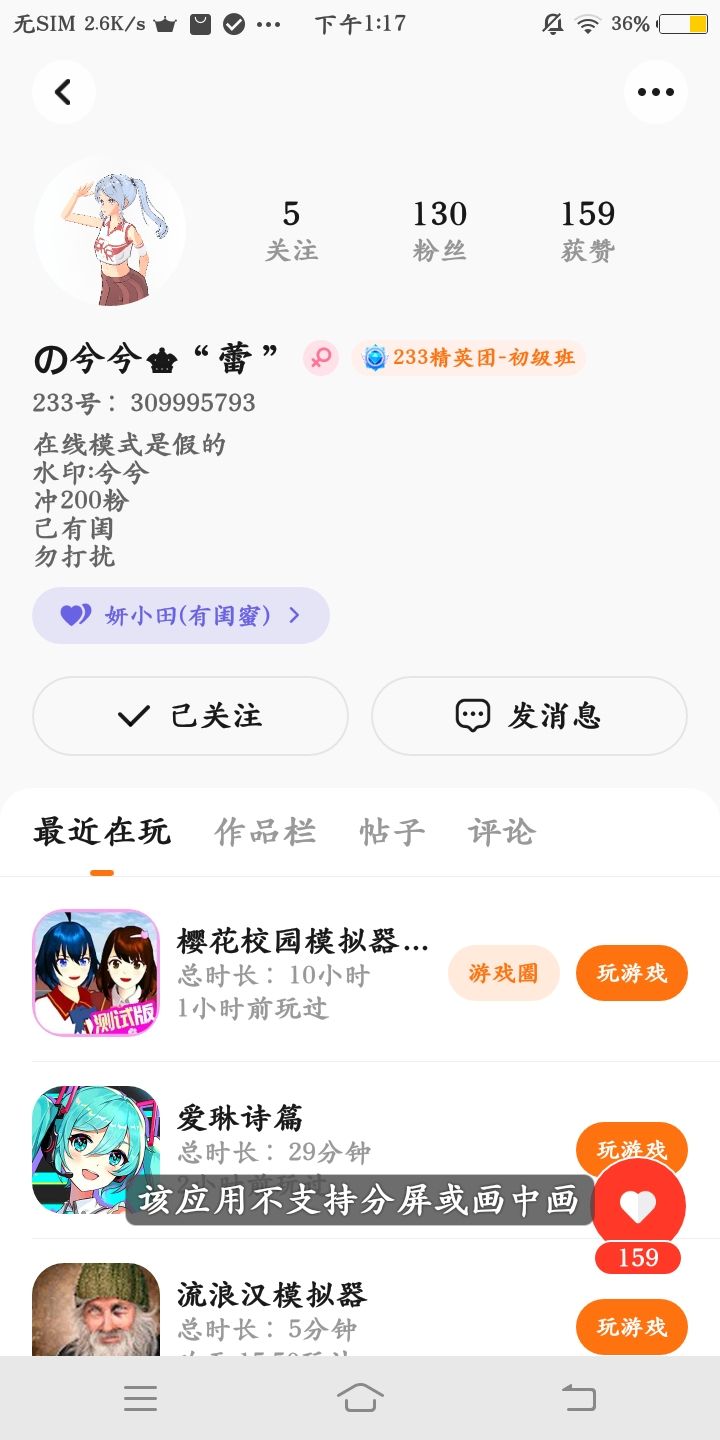Switch to the 作品栏 tab
The height and width of the screenshot is (1440, 720).
265,831
